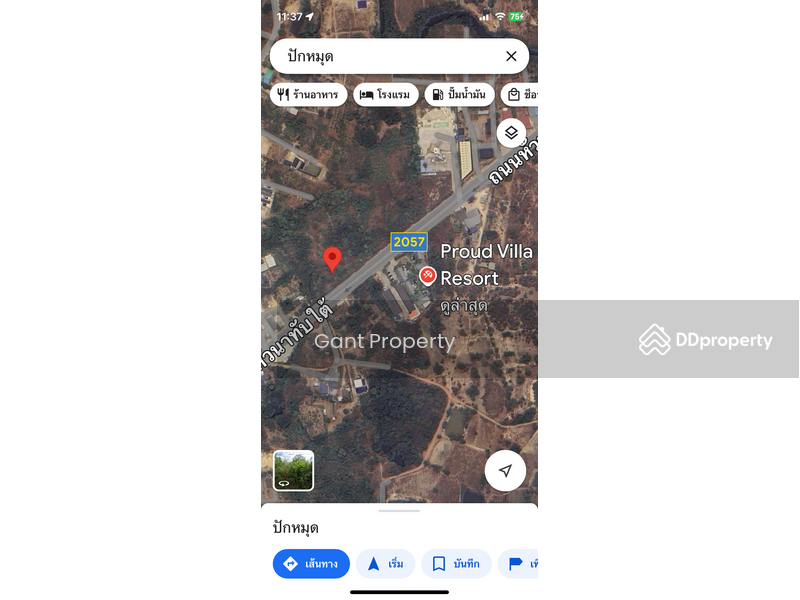Select the โรงแรม hotels chip
800x600 pixels.
click(385, 95)
